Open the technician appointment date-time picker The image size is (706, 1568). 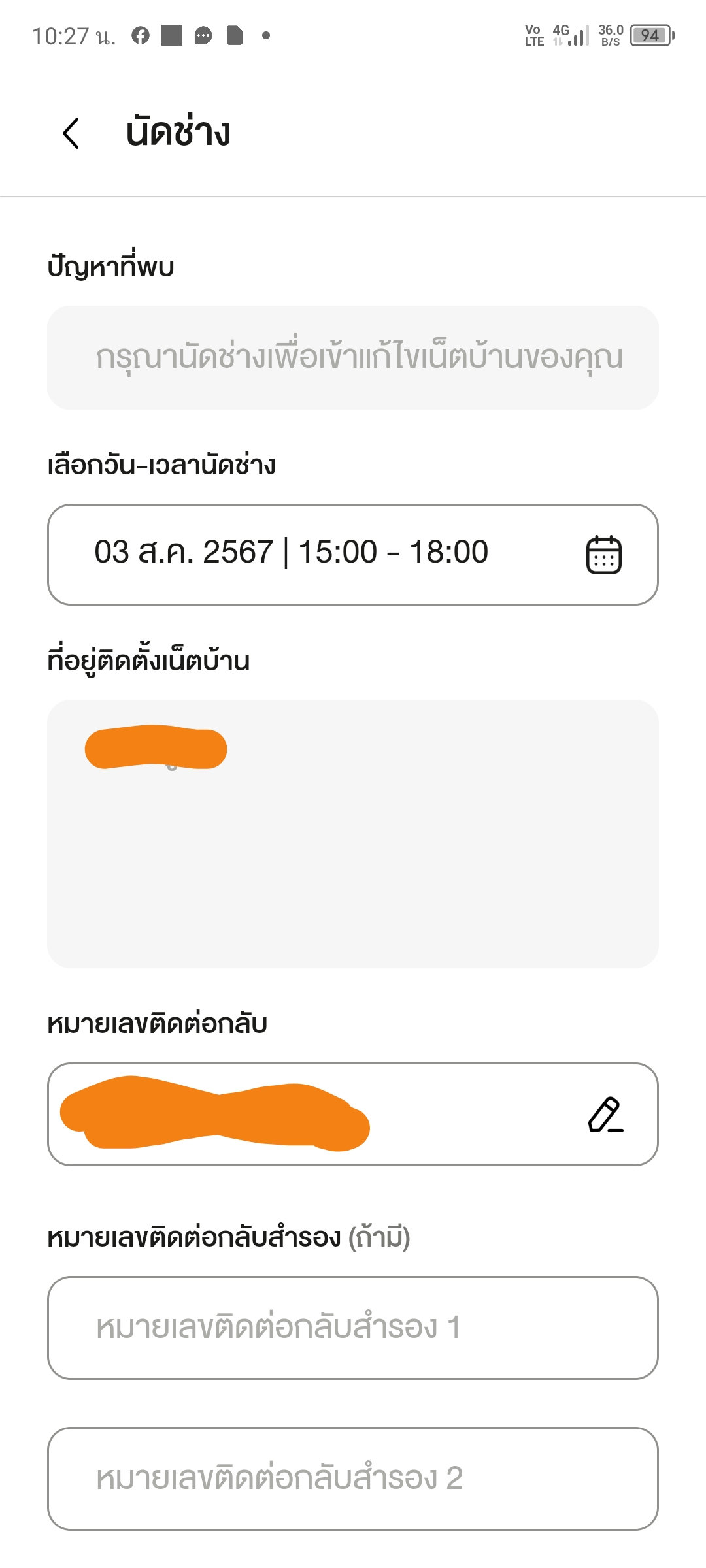click(x=603, y=555)
